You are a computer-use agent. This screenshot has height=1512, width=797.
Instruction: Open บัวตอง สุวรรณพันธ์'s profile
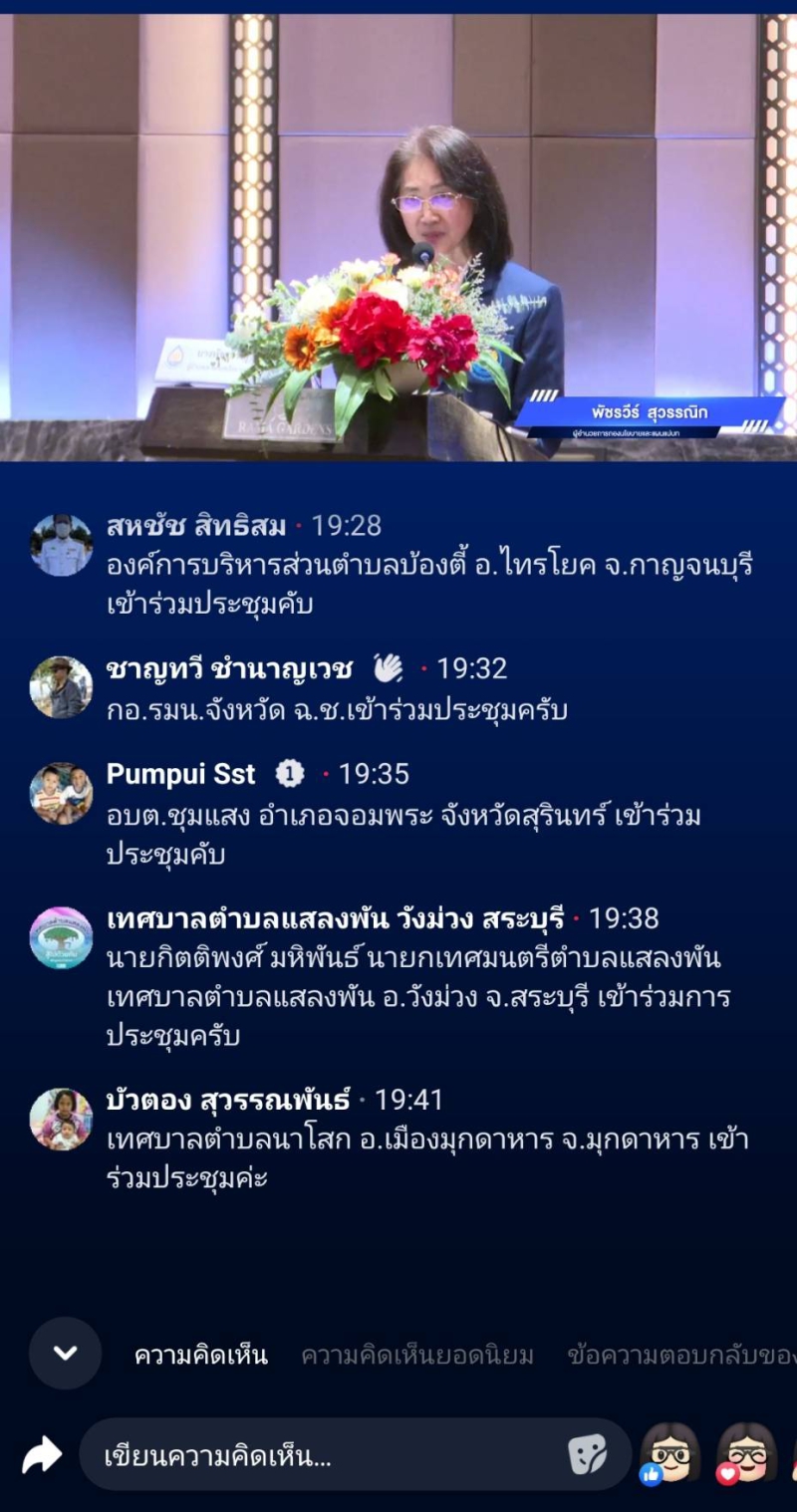(x=228, y=1100)
